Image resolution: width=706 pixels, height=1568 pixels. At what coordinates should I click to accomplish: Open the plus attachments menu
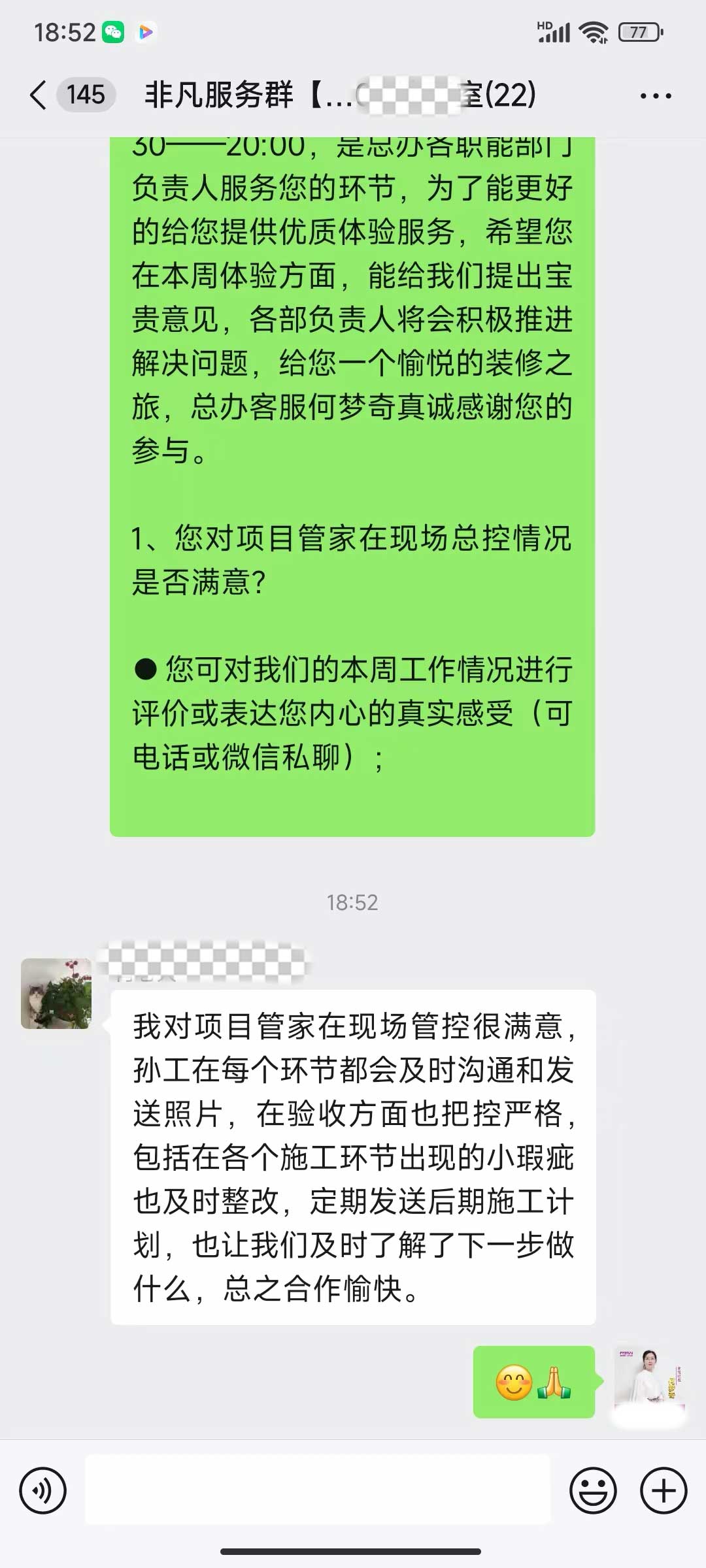(664, 1491)
